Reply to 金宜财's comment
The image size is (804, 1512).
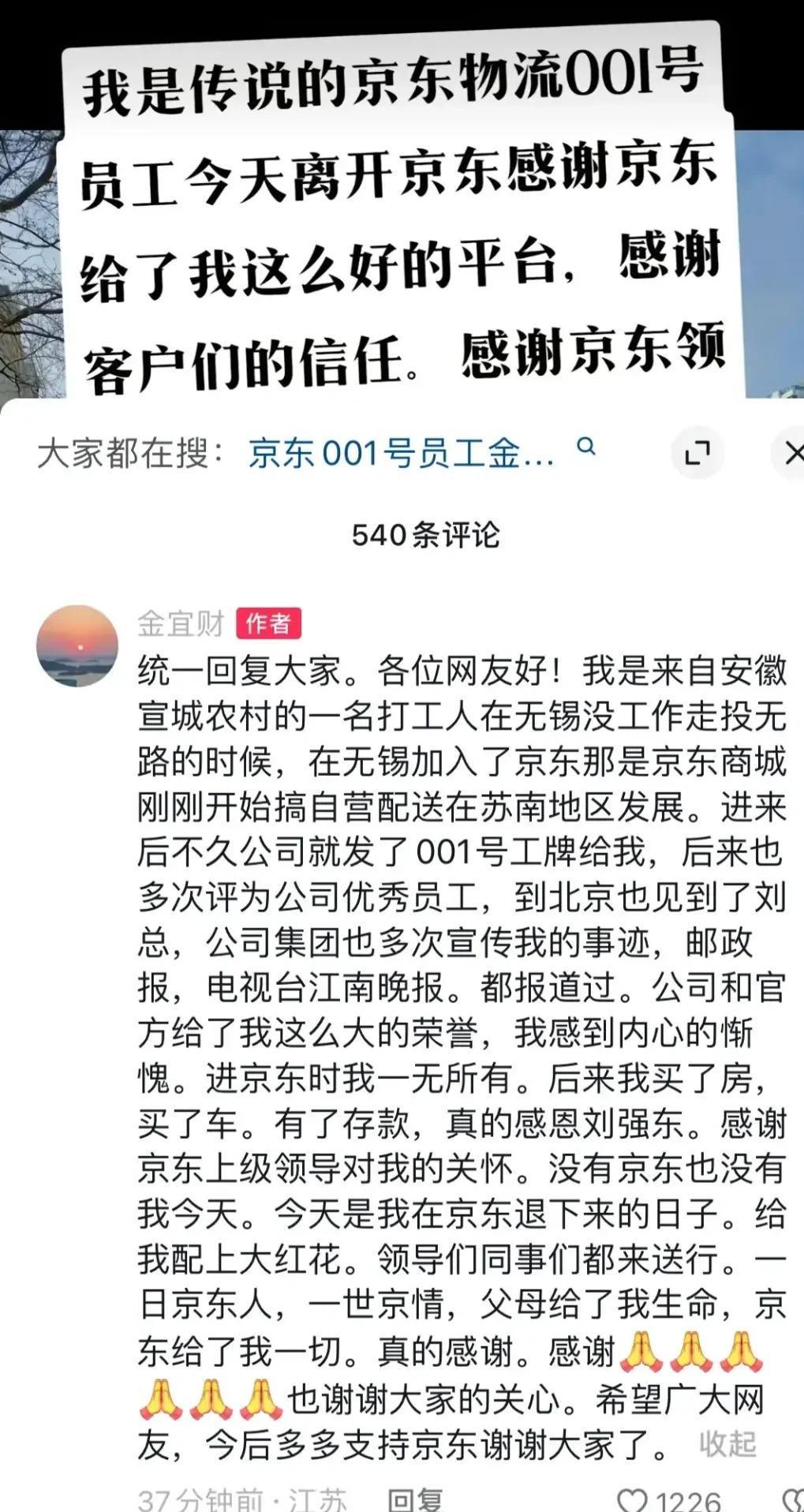415,1499
